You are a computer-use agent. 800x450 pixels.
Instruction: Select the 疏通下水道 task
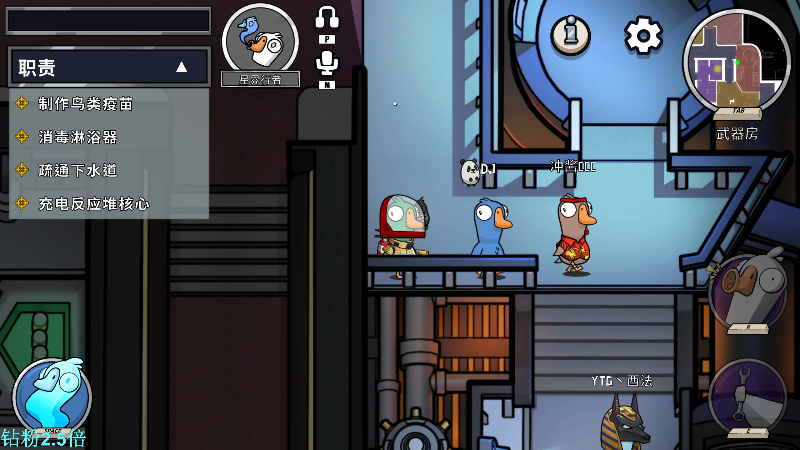tap(78, 170)
